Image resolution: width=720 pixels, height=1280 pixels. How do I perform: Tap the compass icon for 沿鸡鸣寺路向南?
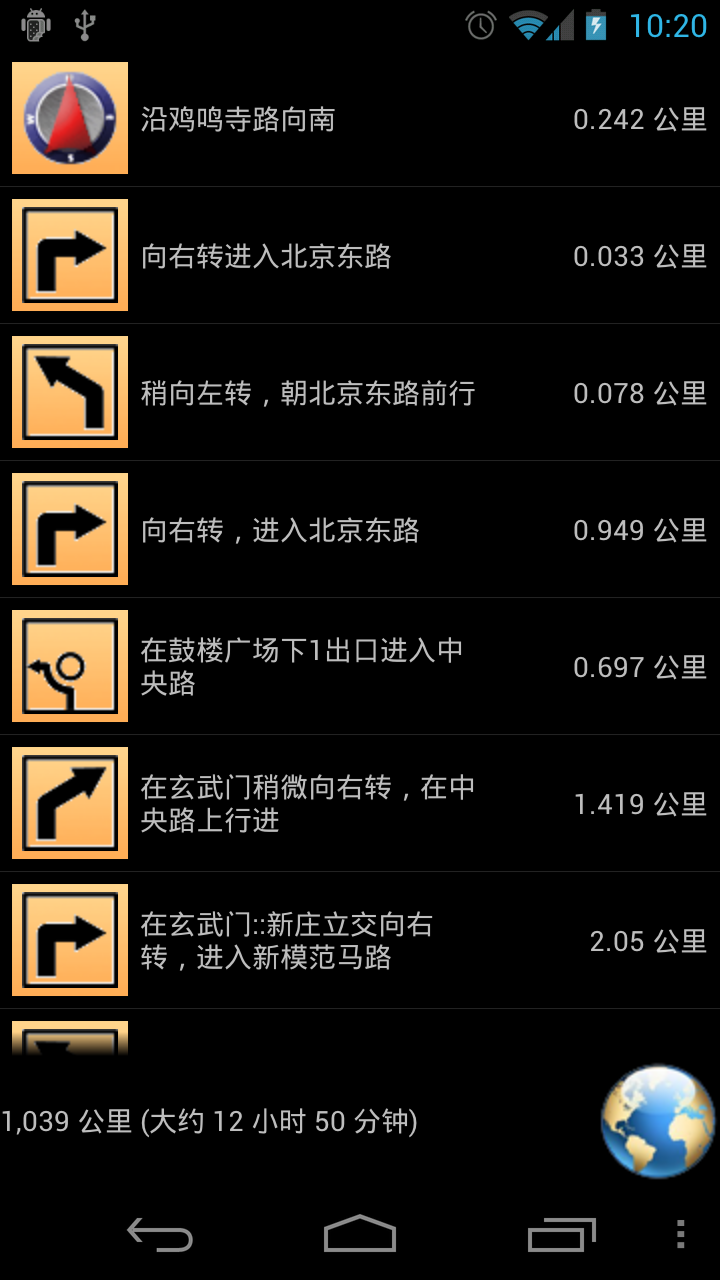click(x=69, y=117)
